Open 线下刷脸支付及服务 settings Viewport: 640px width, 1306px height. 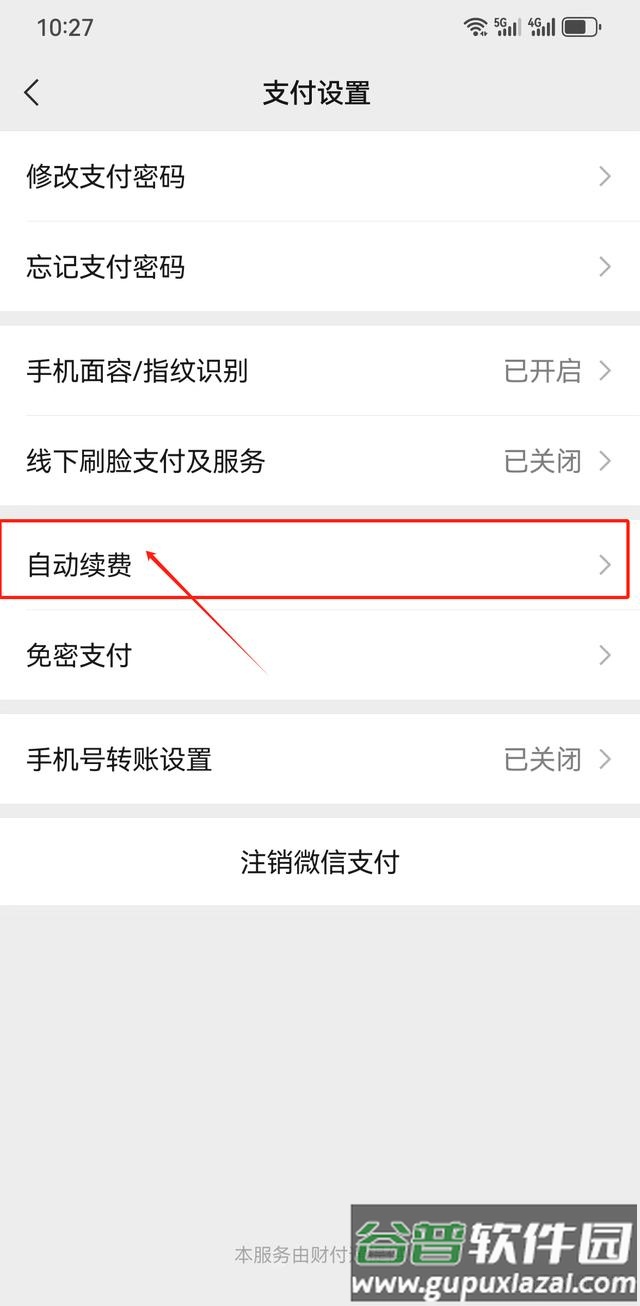tap(320, 461)
